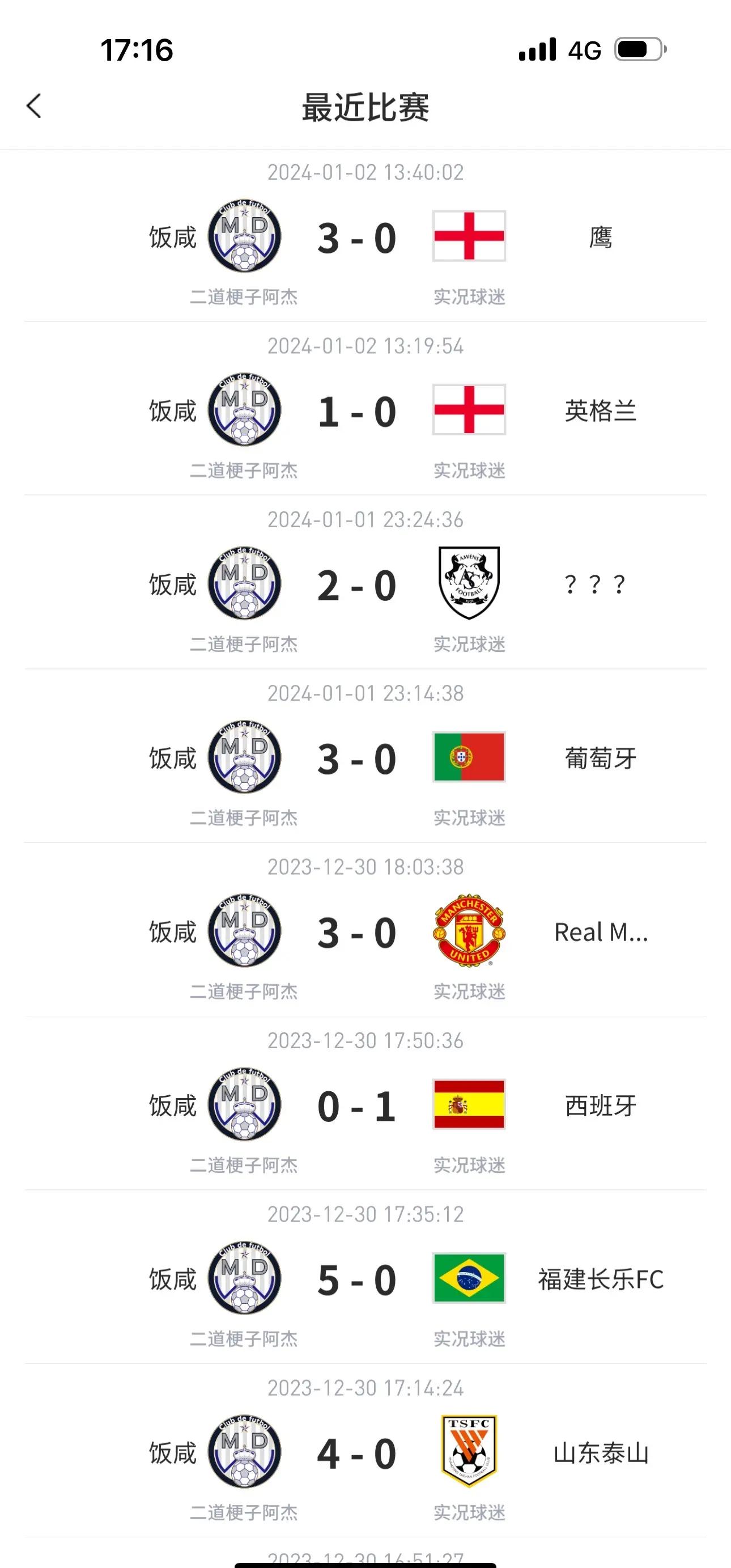
Task: Open the 英格兰 opponent name link
Action: (x=601, y=412)
